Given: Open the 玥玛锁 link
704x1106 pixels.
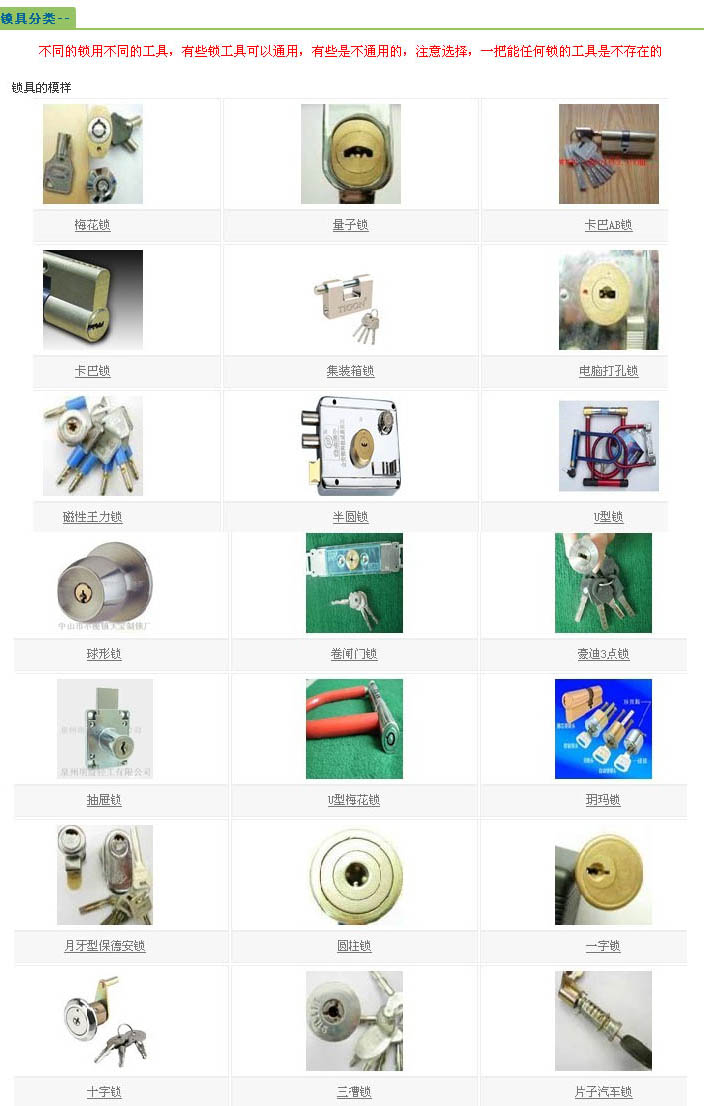Looking at the screenshot, I should pyautogui.click(x=603, y=801).
